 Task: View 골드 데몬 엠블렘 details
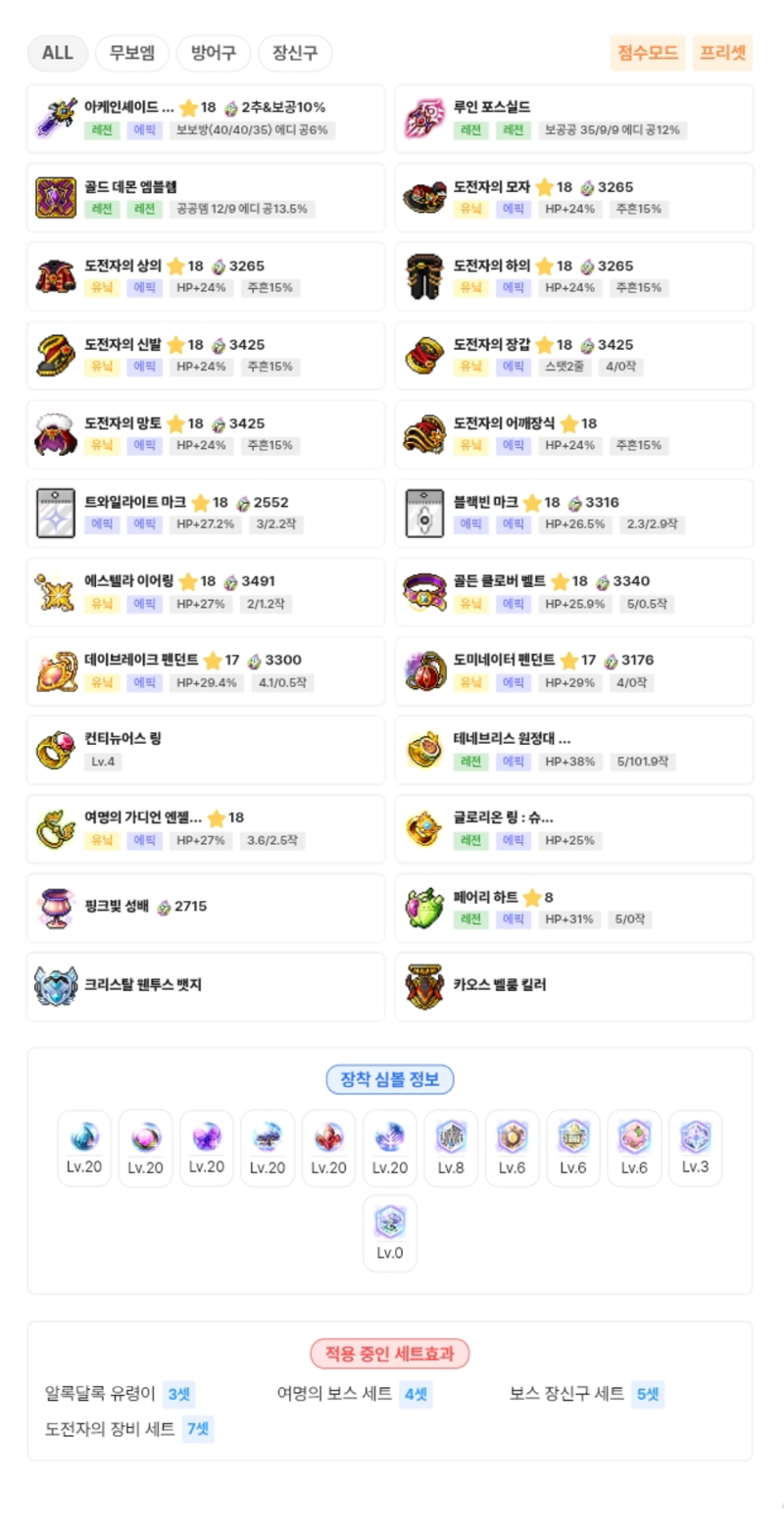[206, 198]
